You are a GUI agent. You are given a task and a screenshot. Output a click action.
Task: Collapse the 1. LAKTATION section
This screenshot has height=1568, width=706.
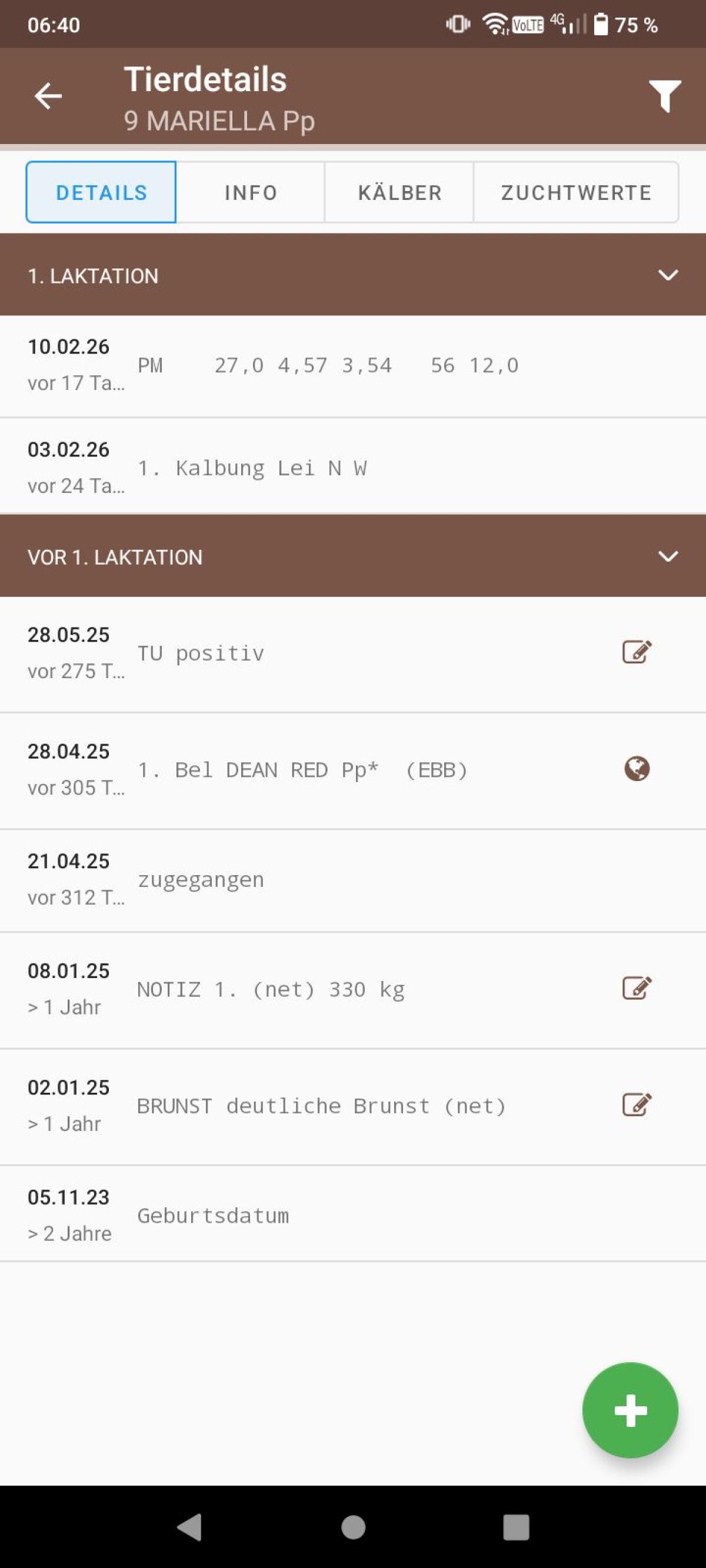point(668,275)
